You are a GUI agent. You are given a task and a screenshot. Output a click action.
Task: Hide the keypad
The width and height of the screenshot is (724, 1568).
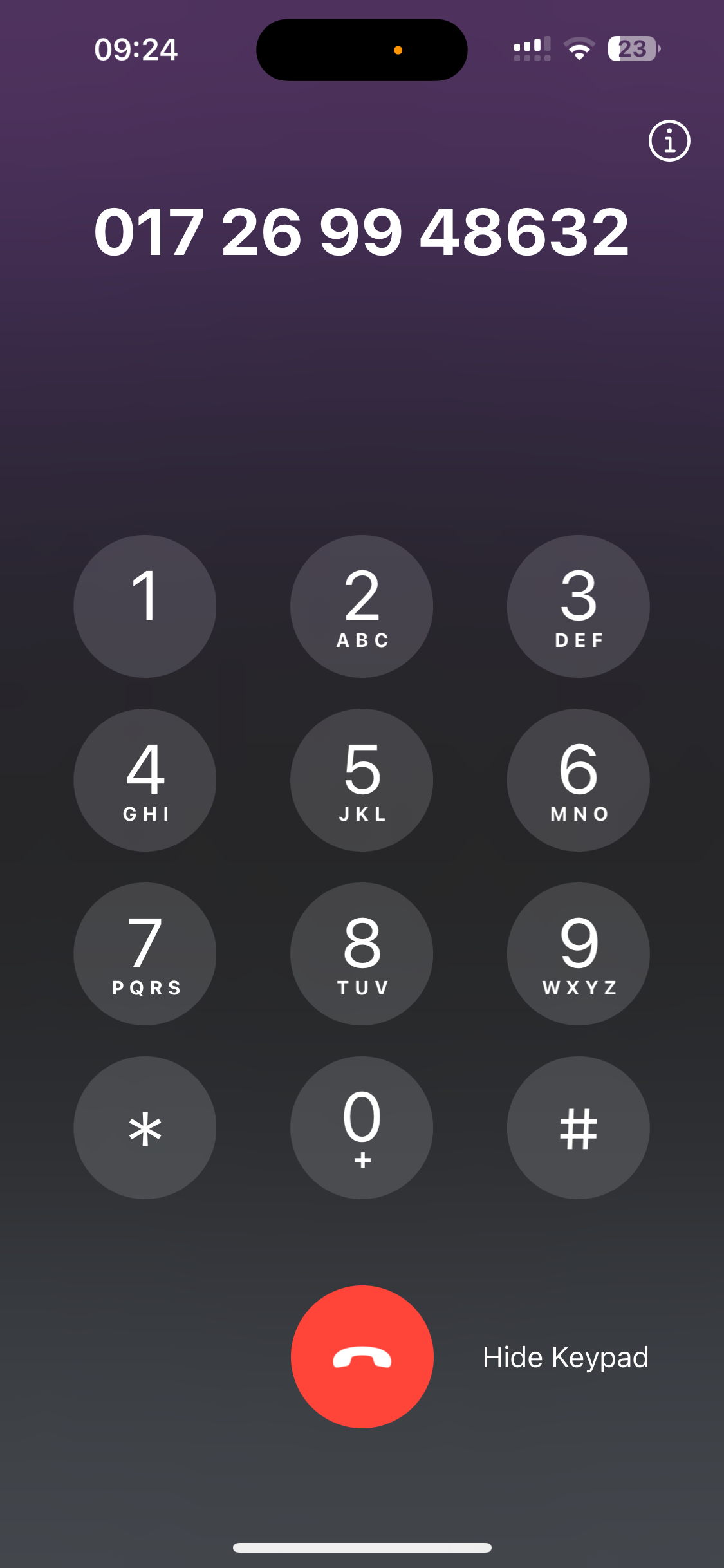(x=565, y=1357)
